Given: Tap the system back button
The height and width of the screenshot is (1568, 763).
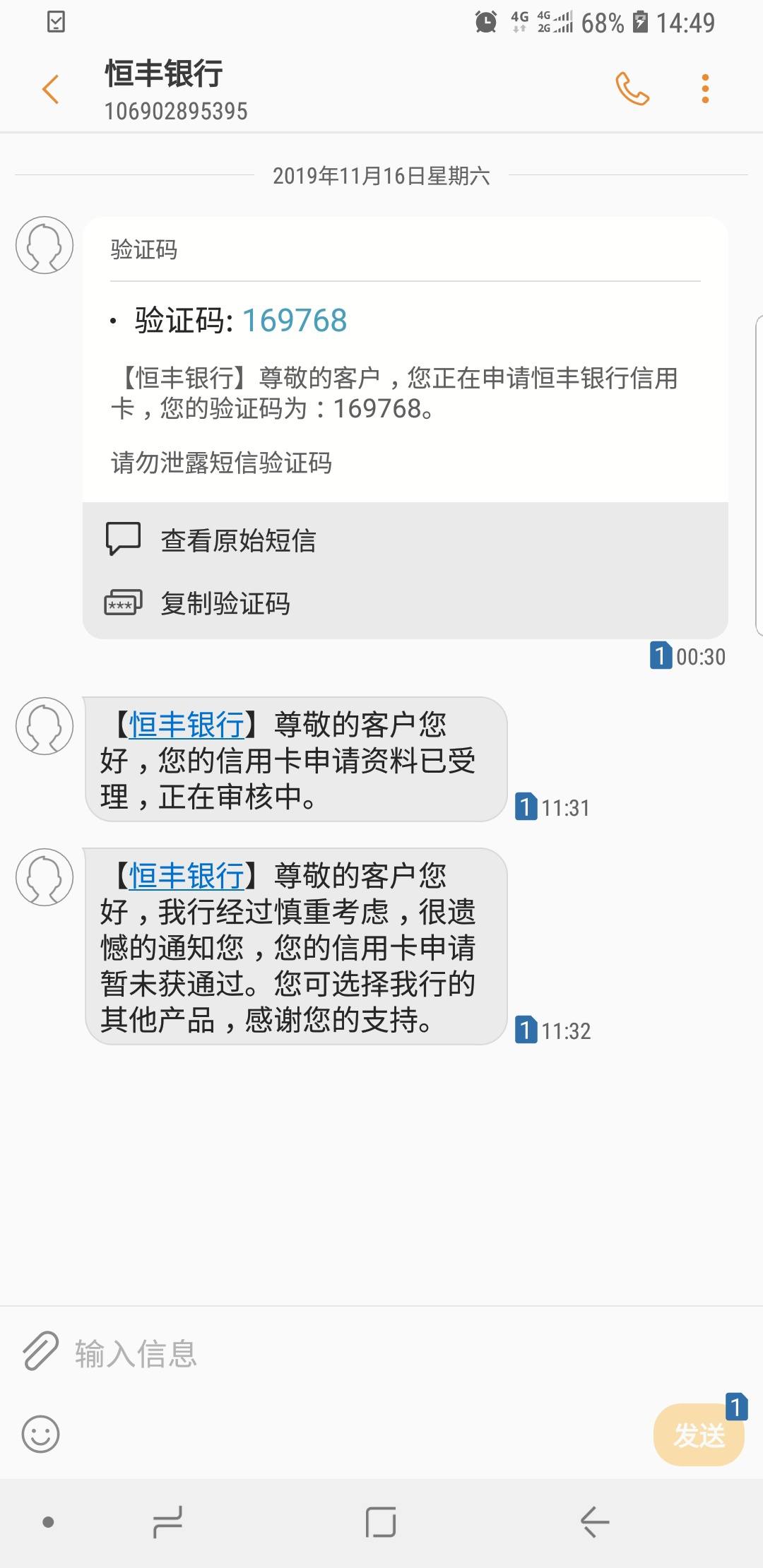Looking at the screenshot, I should (x=594, y=1521).
